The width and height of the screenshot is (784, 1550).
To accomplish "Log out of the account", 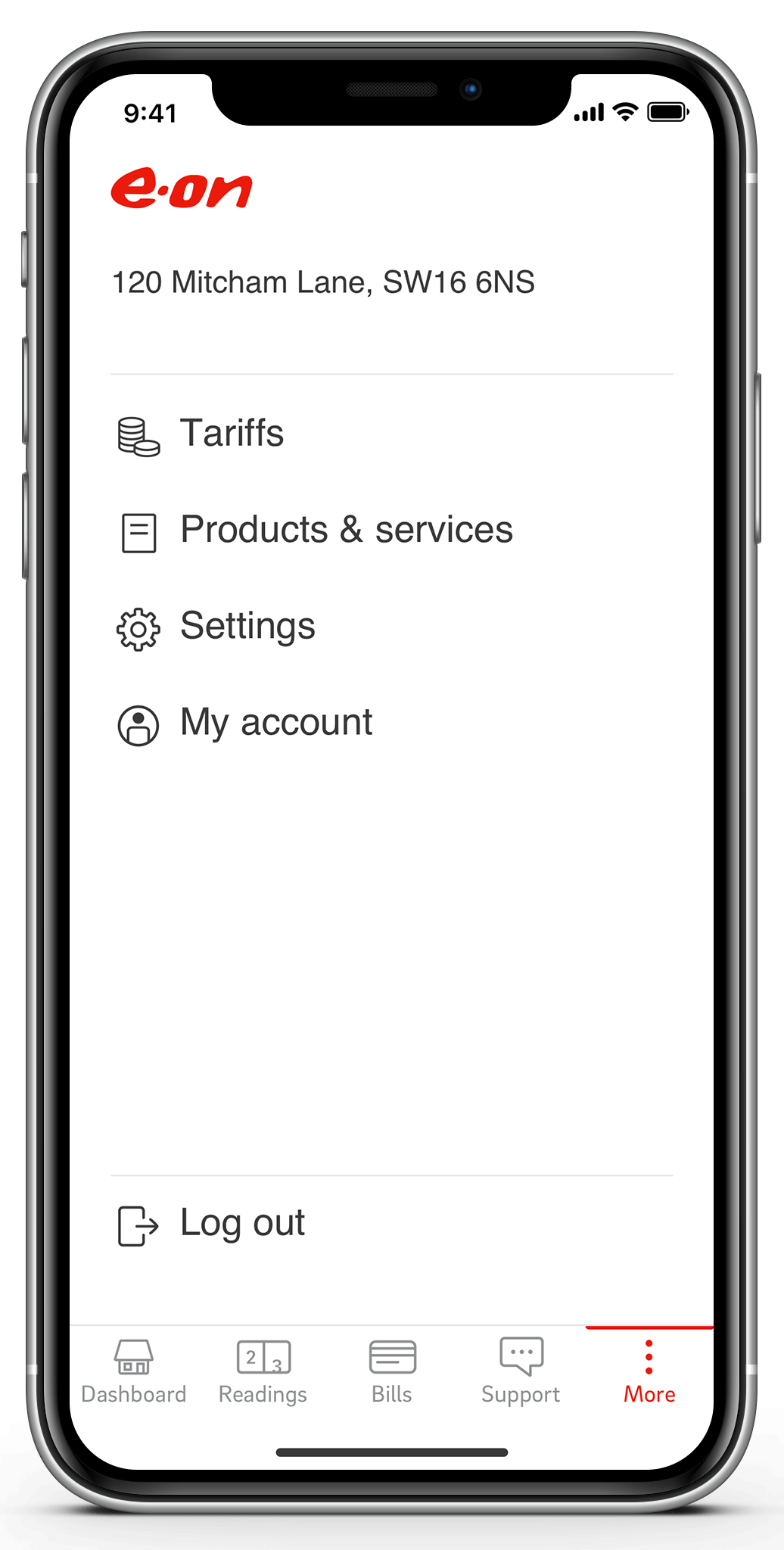I will coord(241,1224).
